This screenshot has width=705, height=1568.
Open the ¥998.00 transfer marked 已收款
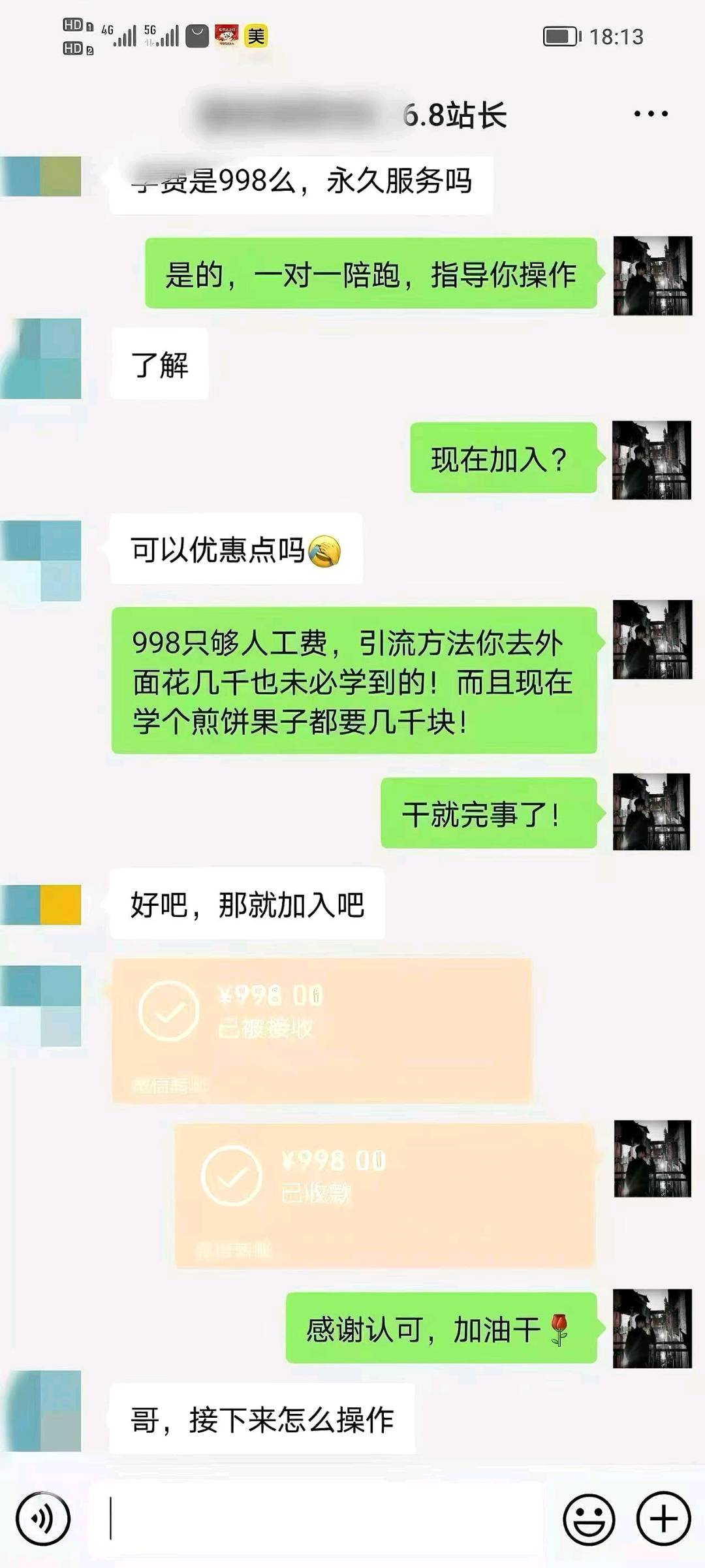click(x=384, y=1195)
